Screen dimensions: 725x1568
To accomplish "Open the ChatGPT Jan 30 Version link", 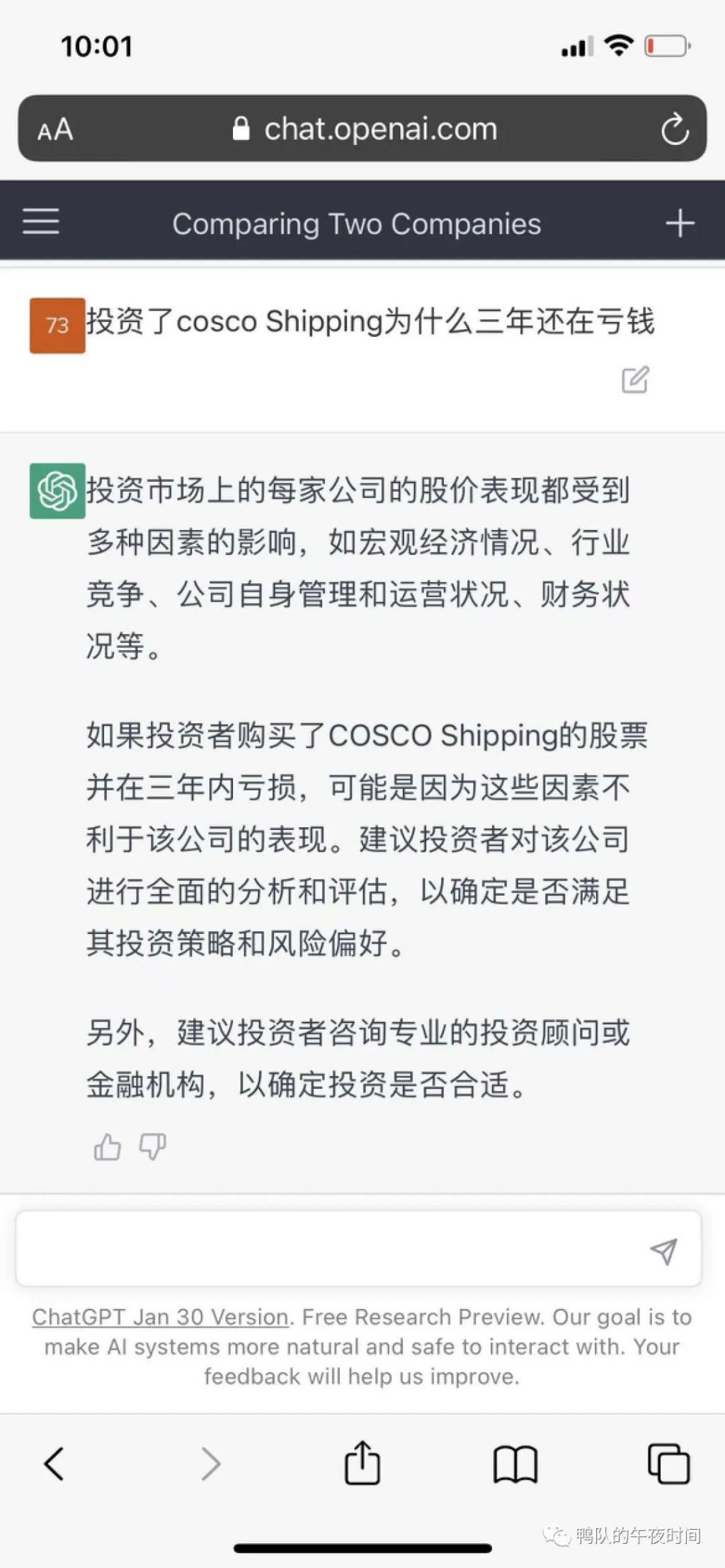I will point(160,1317).
